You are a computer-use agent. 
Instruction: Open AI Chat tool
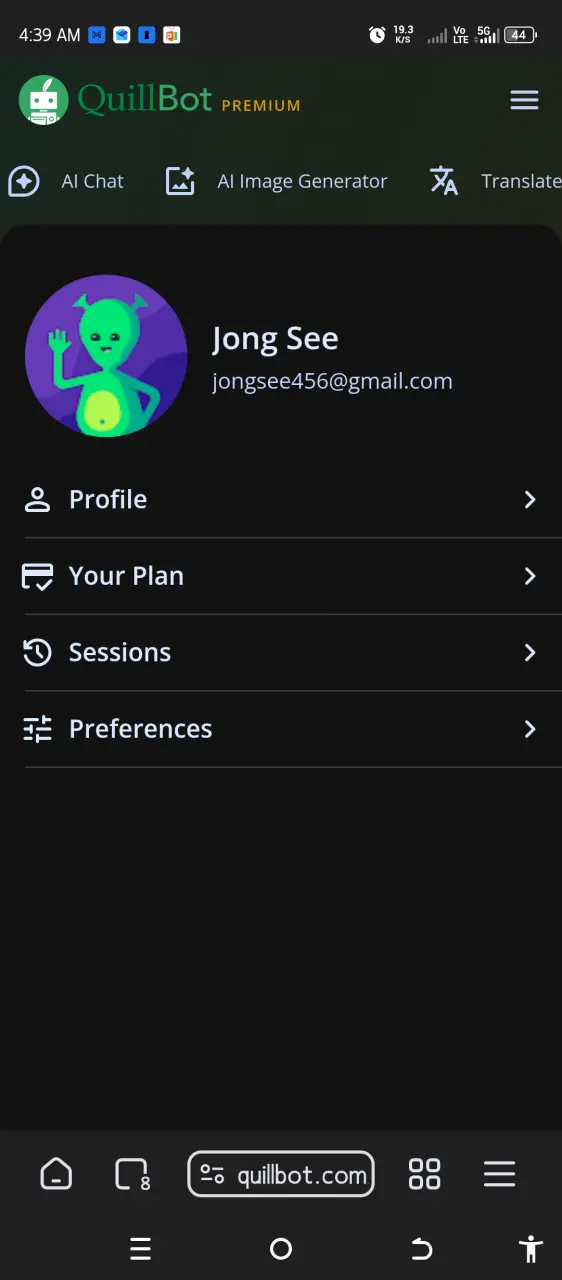(66, 181)
